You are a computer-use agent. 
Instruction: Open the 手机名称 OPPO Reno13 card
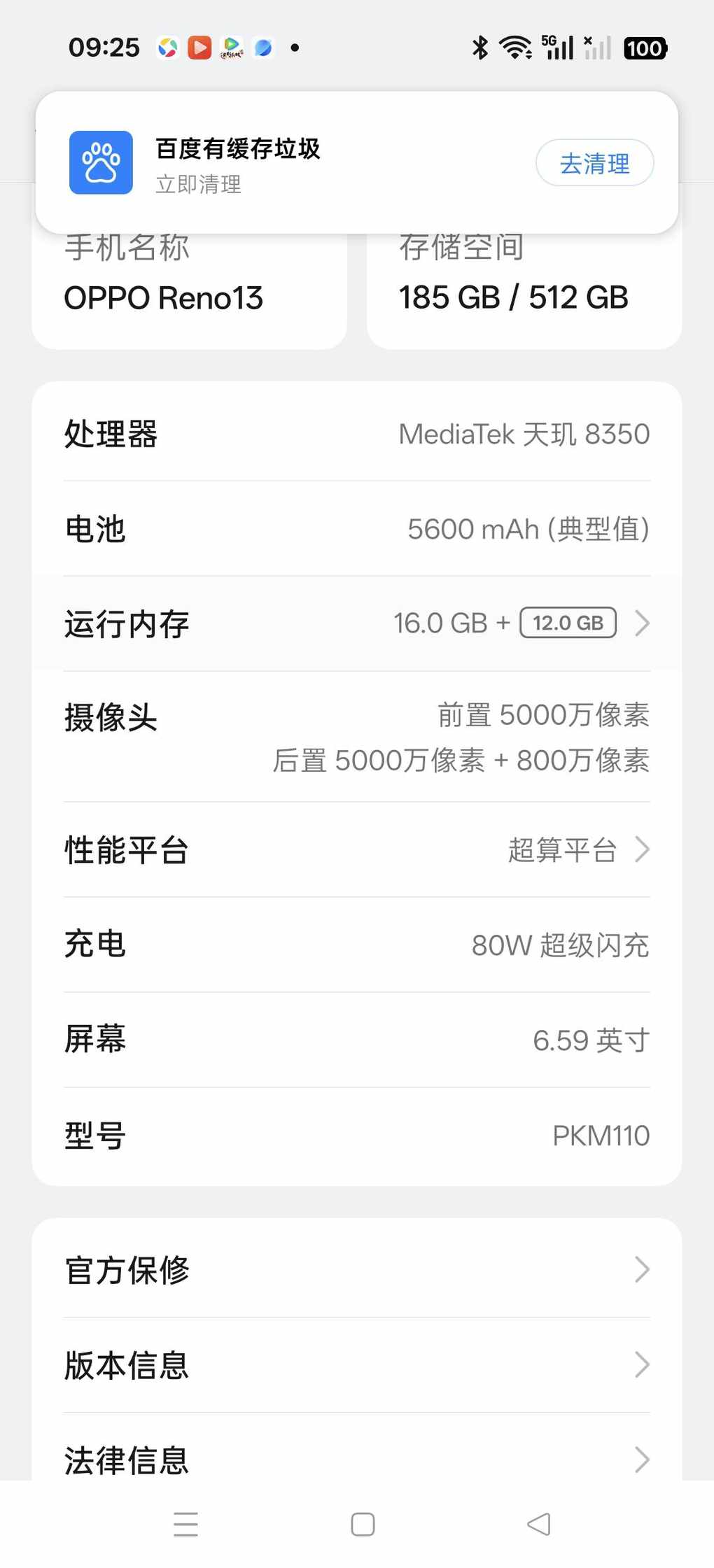(189, 294)
